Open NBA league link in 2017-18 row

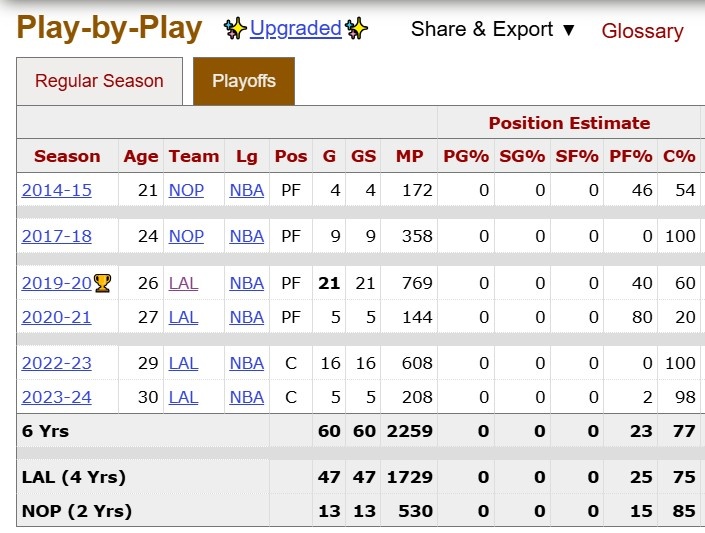pyautogui.click(x=246, y=236)
